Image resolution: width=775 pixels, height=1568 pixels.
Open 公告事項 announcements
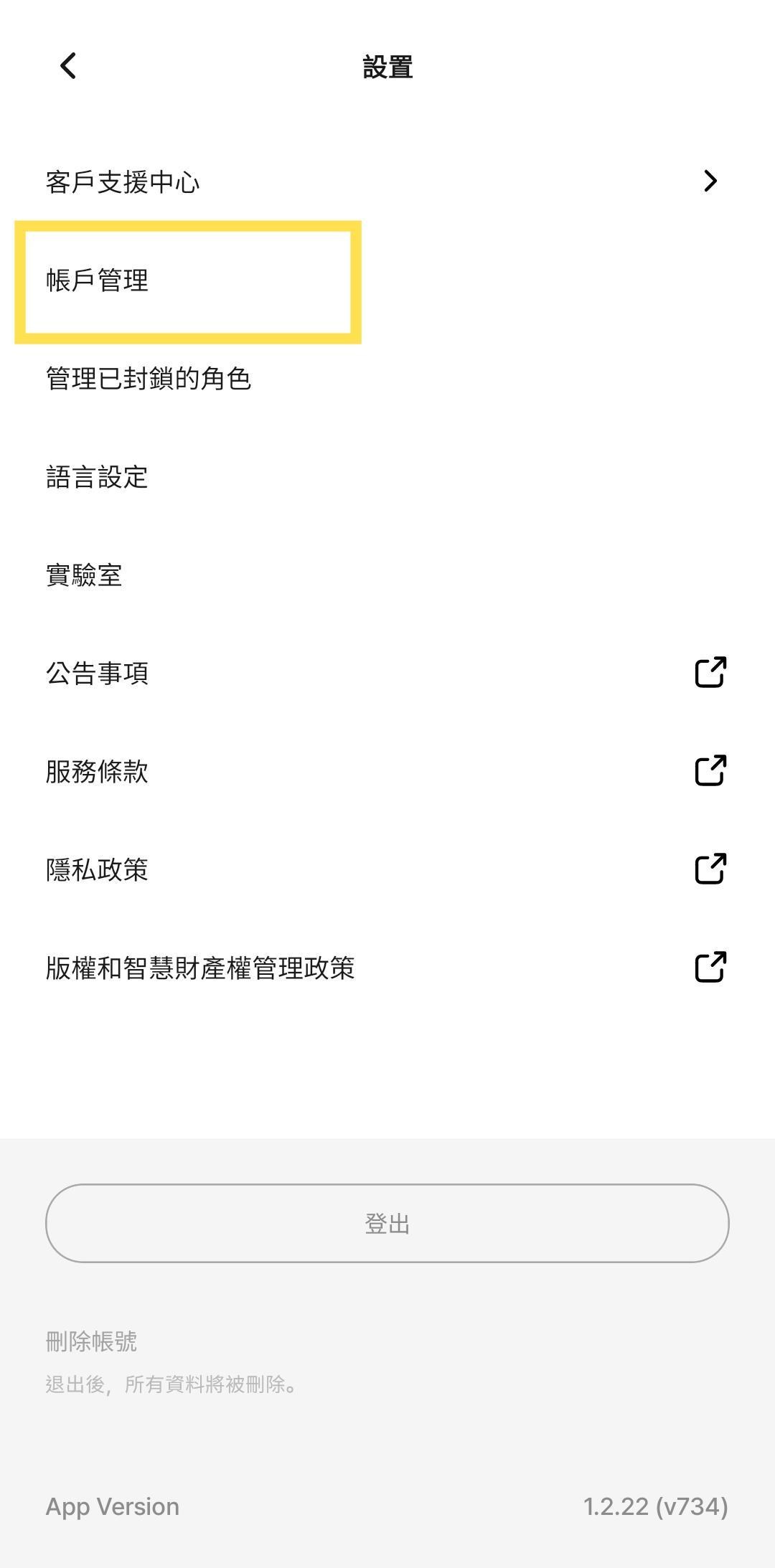(387, 673)
